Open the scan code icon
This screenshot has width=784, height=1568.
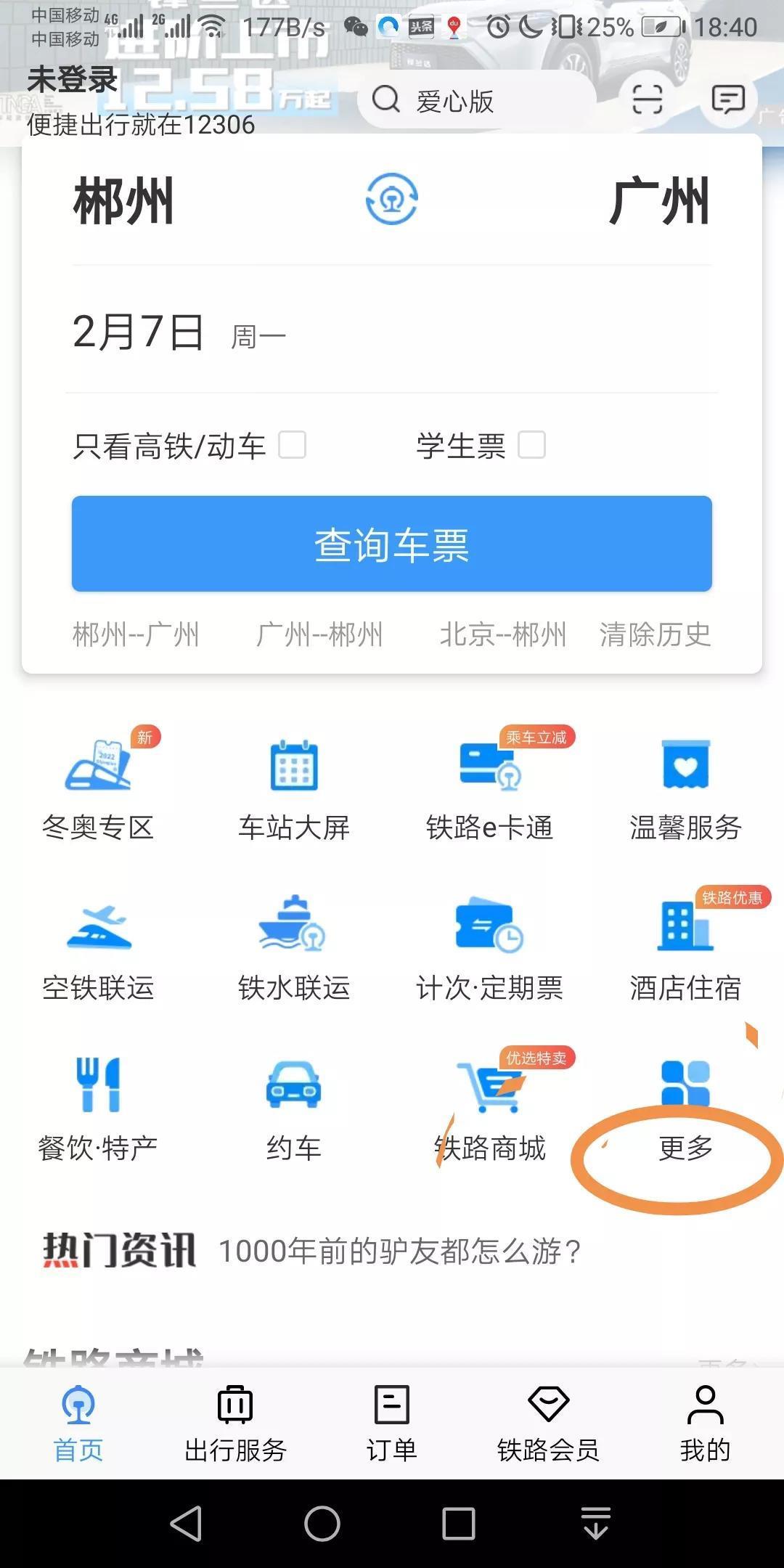647,99
